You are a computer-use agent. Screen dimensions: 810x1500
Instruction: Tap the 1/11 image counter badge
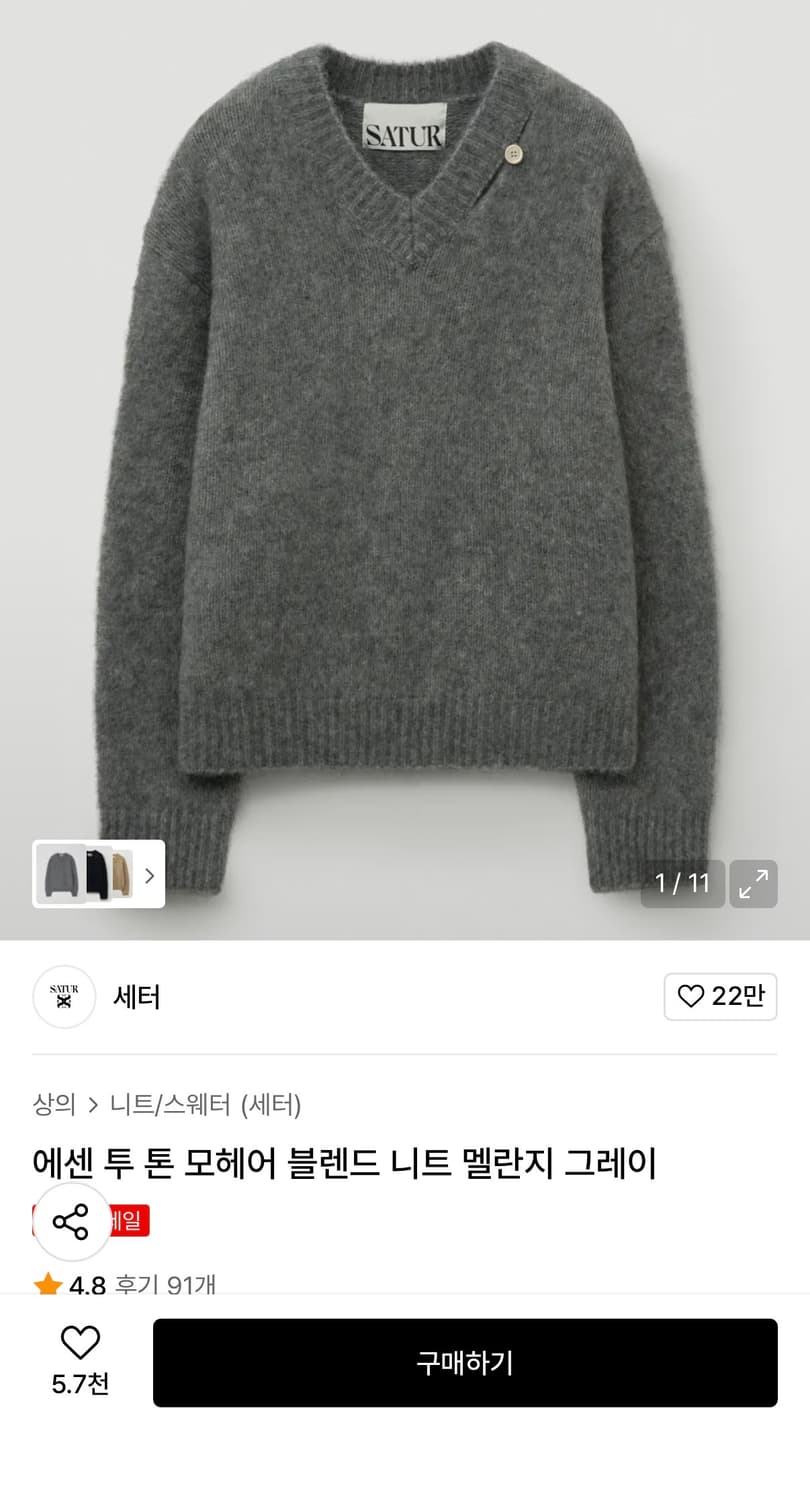[x=682, y=883]
